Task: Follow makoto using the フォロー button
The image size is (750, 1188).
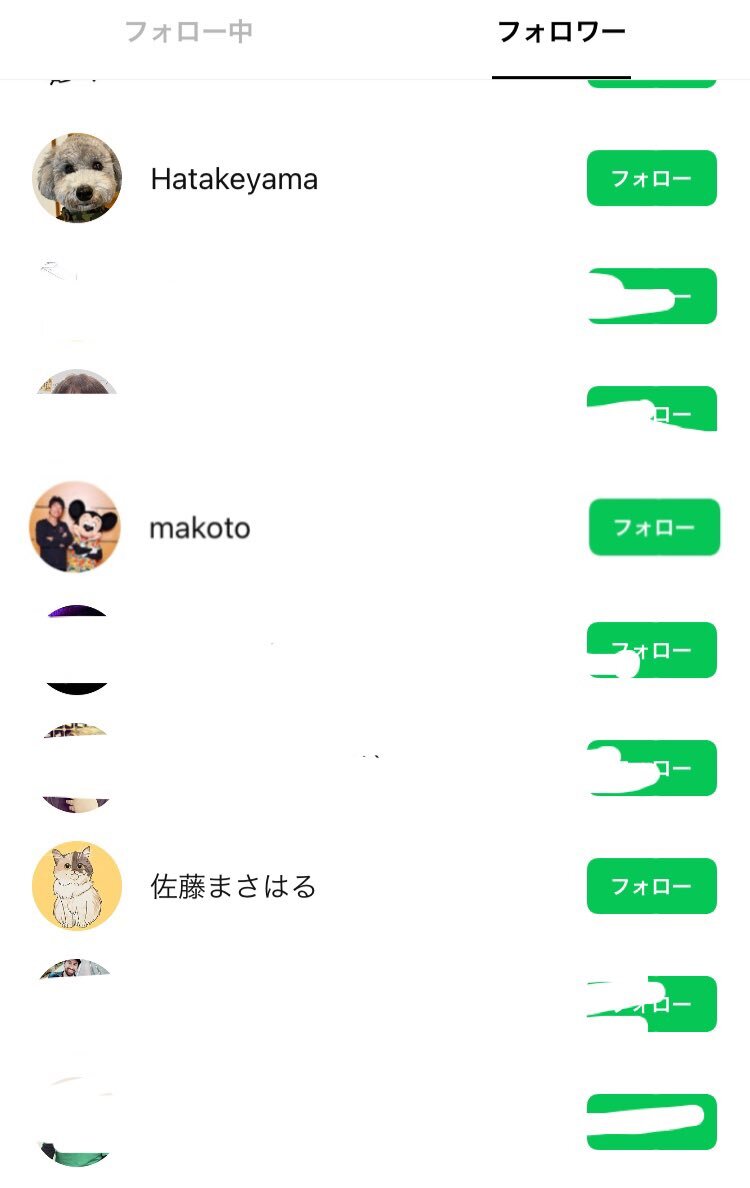Action: [654, 527]
